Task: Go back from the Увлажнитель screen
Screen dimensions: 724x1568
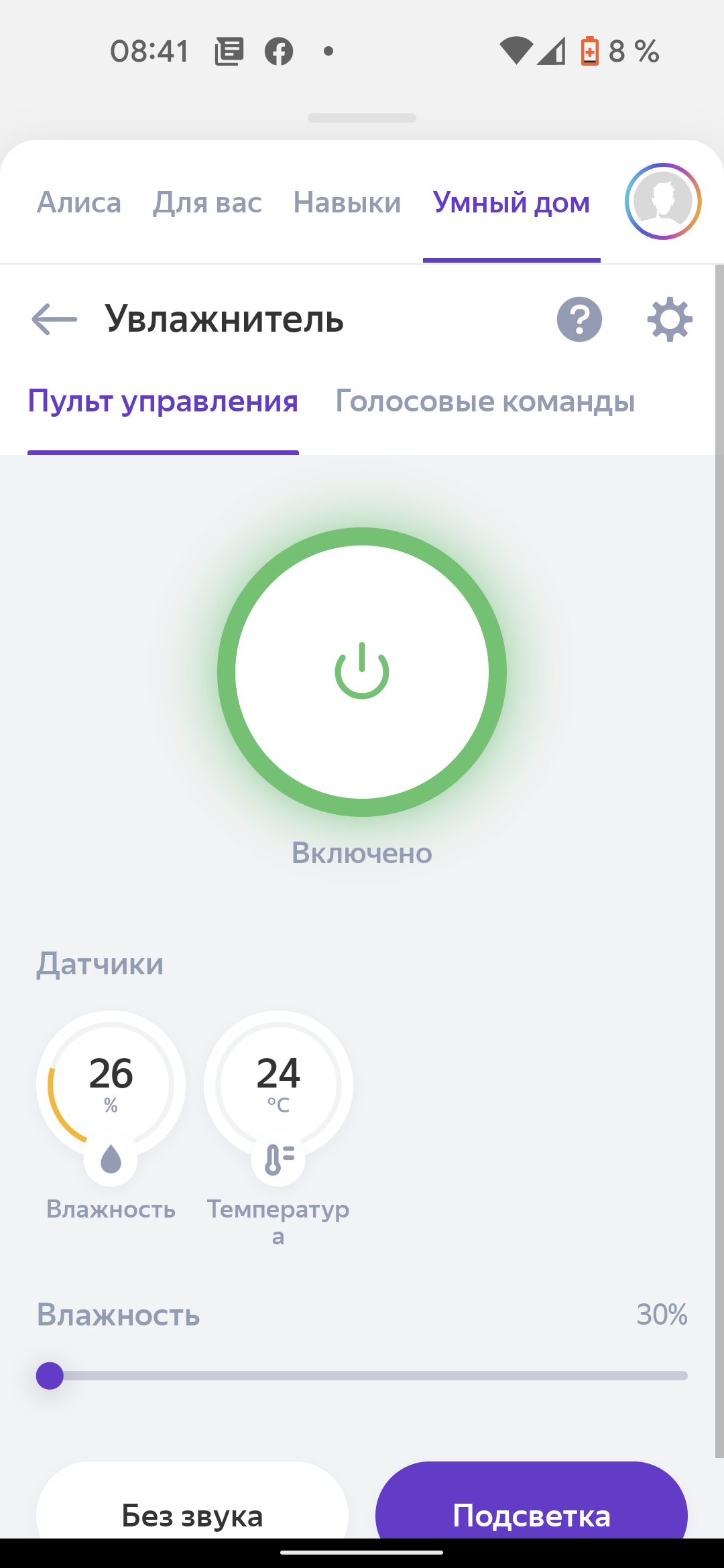Action: 54,319
